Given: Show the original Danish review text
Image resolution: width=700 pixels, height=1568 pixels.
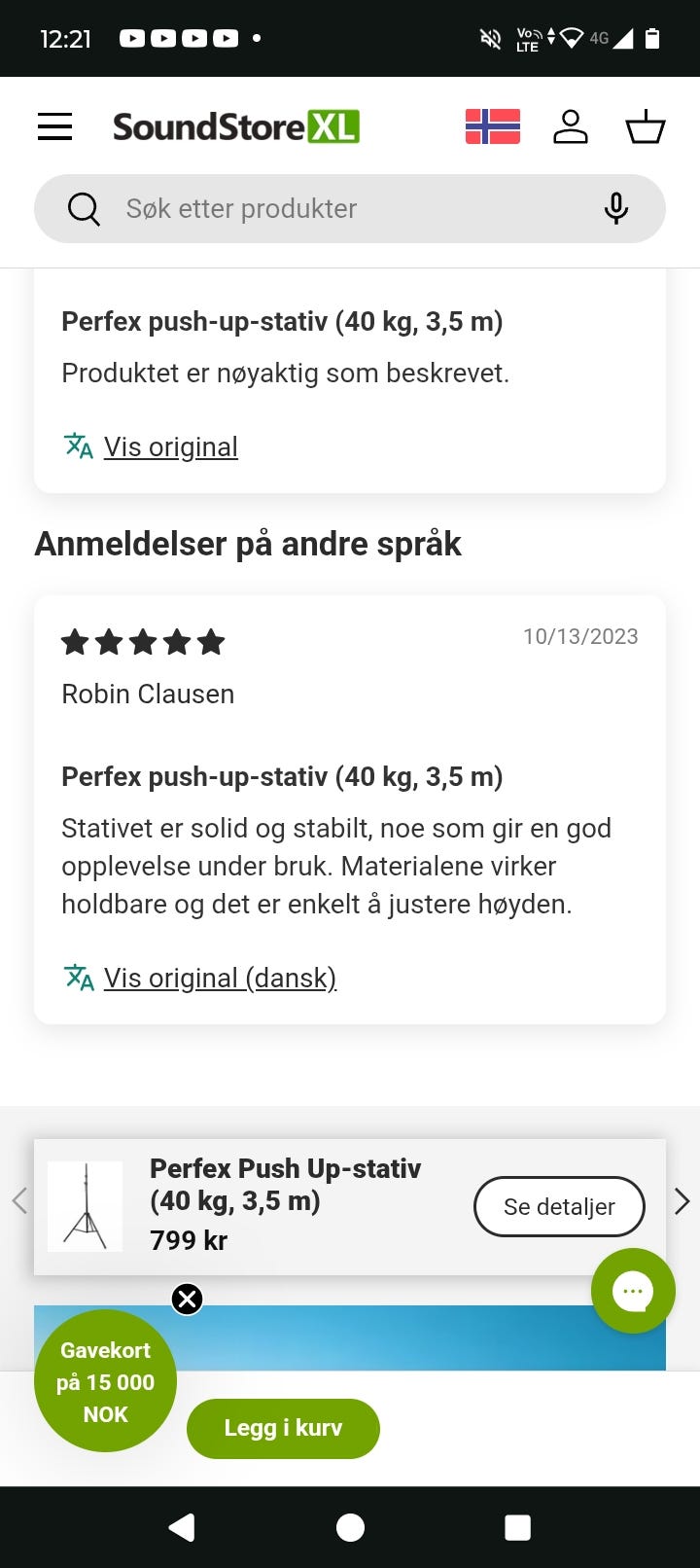Looking at the screenshot, I should point(220,978).
